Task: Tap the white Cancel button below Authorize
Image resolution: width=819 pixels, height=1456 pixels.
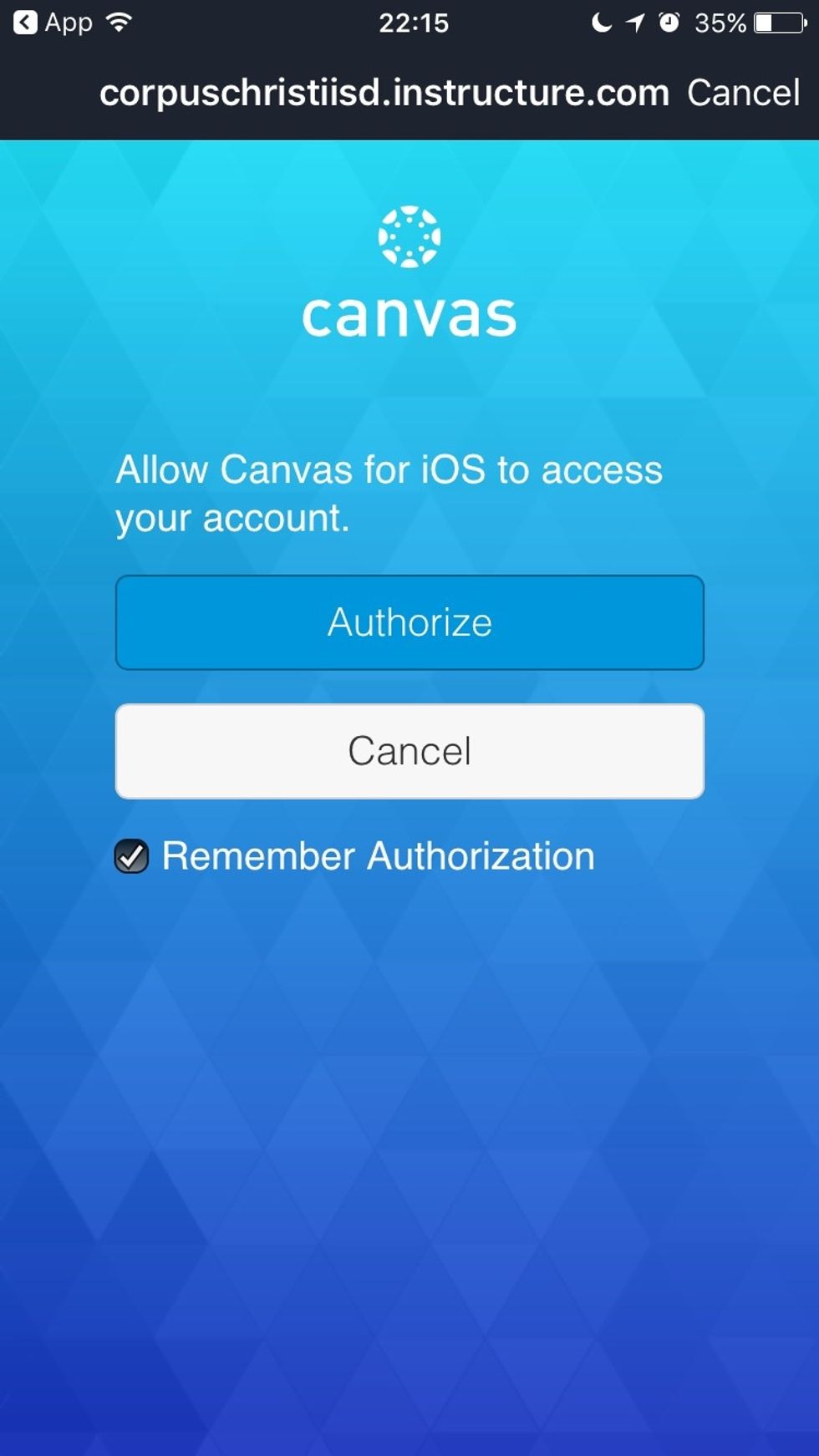Action: [x=409, y=751]
